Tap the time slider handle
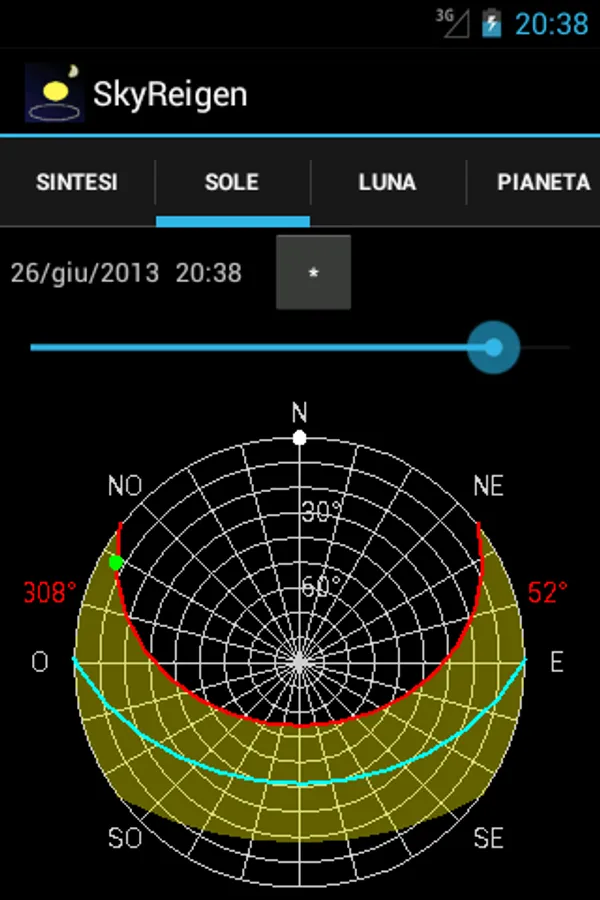The image size is (600, 900). (493, 347)
